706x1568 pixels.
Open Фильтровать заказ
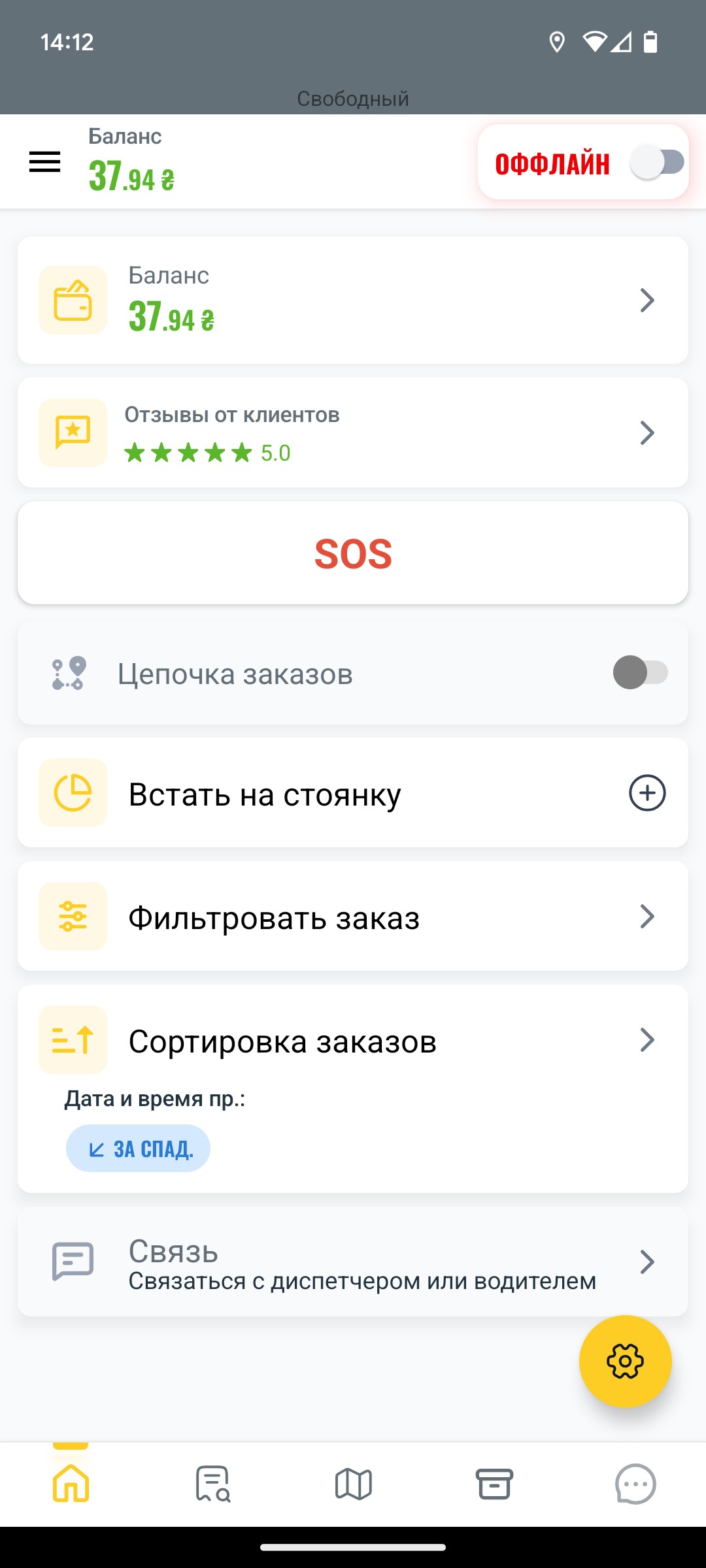coord(353,916)
